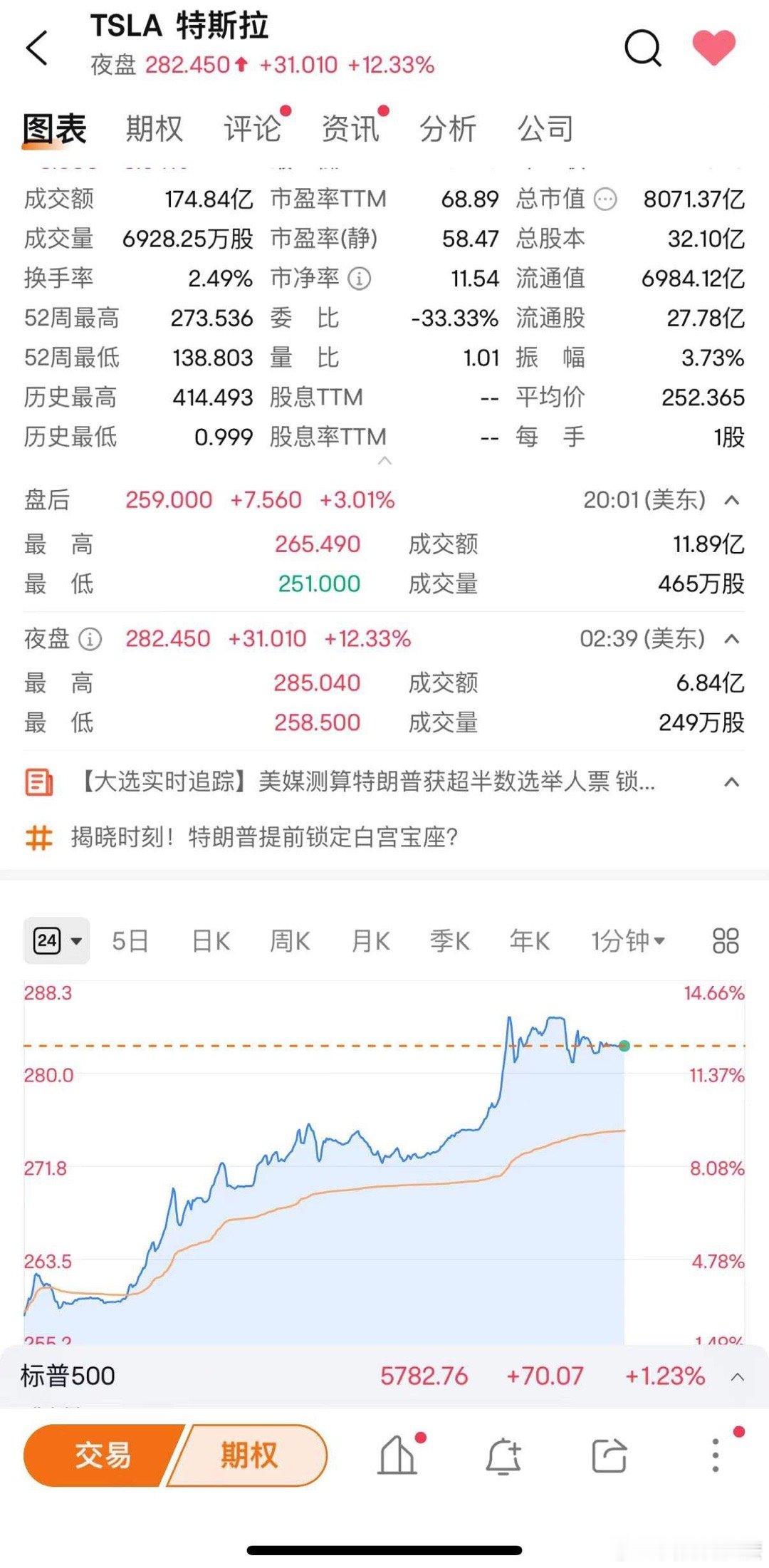The image size is (769, 1568).
Task: Open the 1分钟 interval dropdown
Action: point(628,941)
